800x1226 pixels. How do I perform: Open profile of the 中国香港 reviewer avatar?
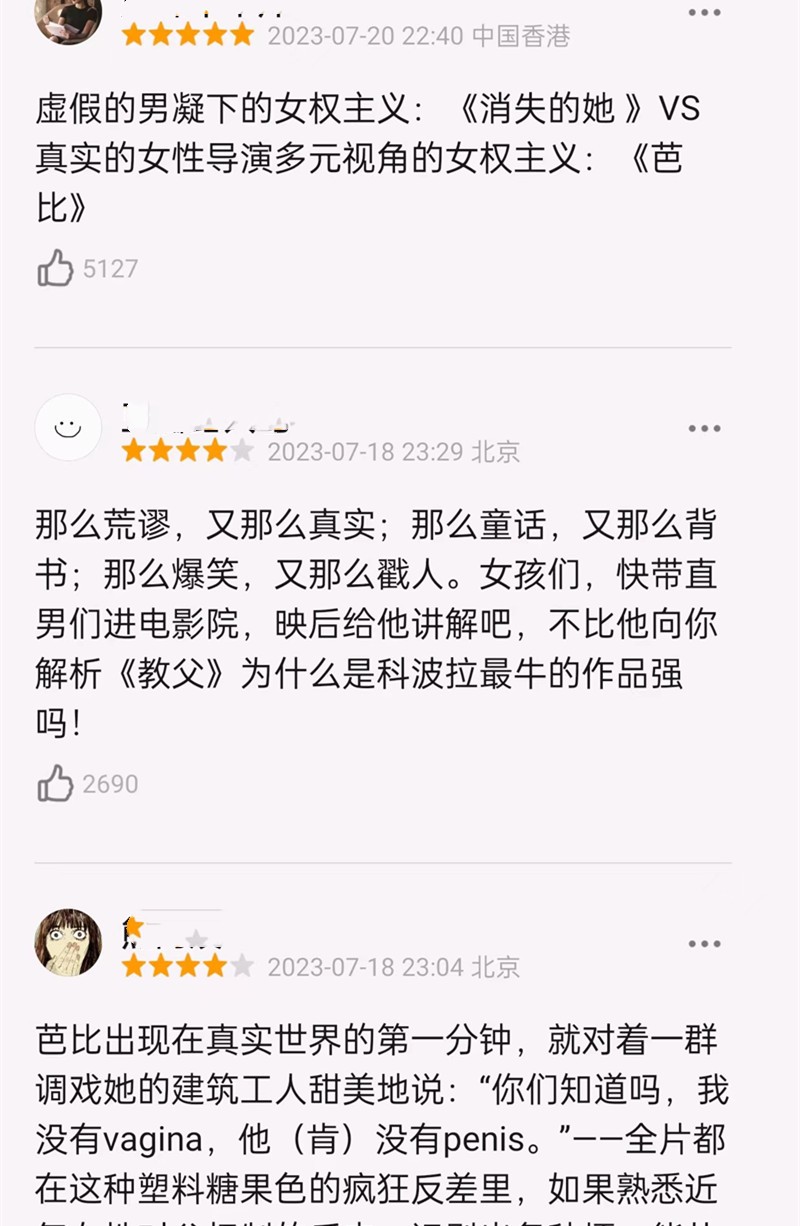(68, 18)
